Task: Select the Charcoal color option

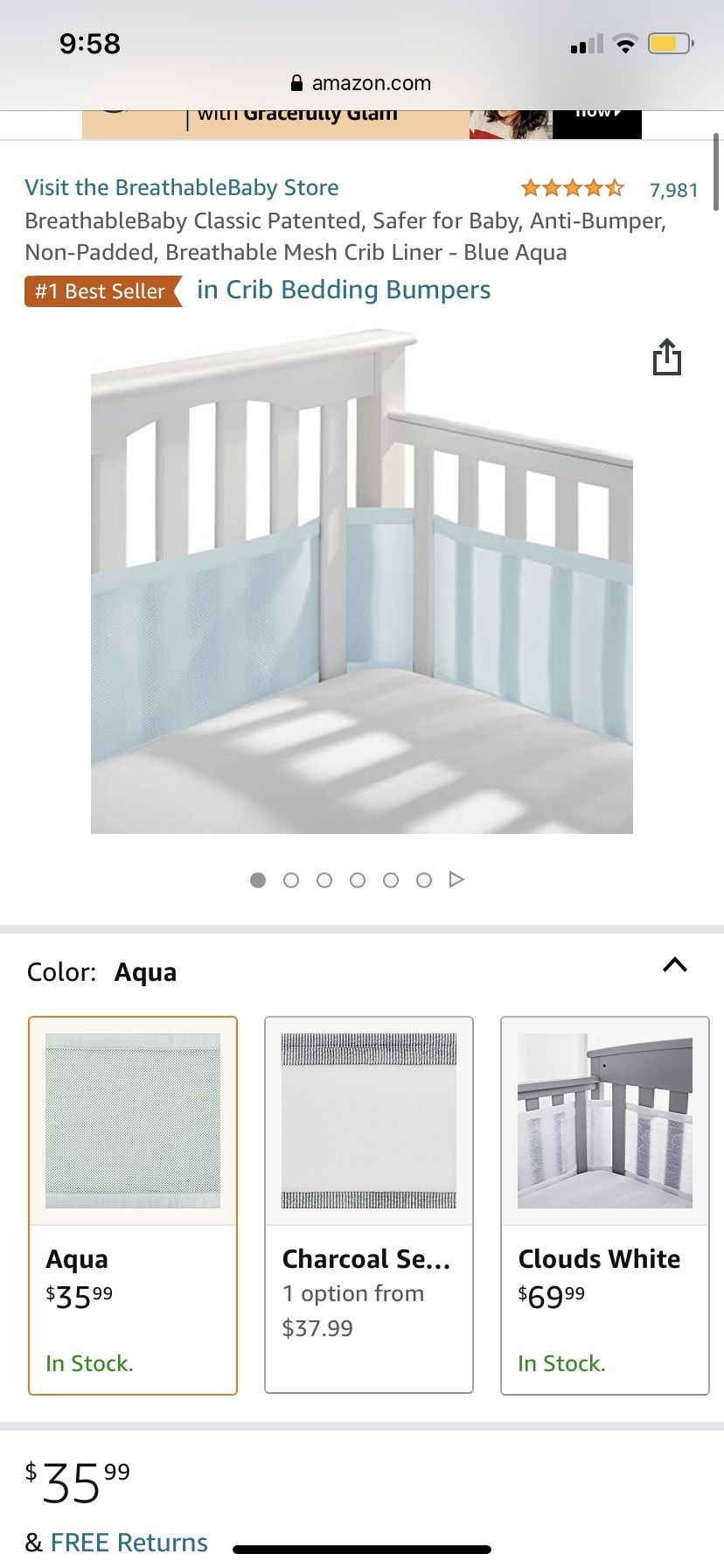Action: point(368,1205)
